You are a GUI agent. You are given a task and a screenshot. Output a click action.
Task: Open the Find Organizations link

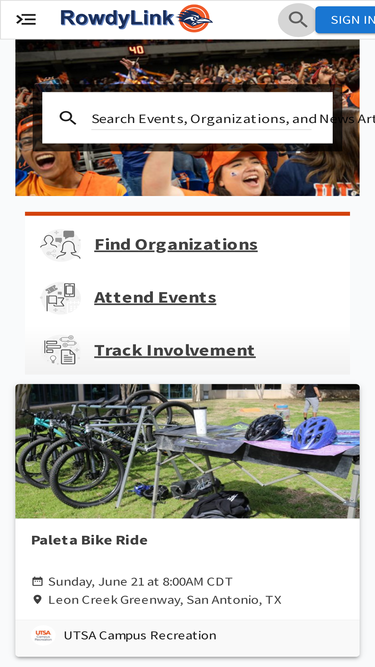tap(176, 245)
